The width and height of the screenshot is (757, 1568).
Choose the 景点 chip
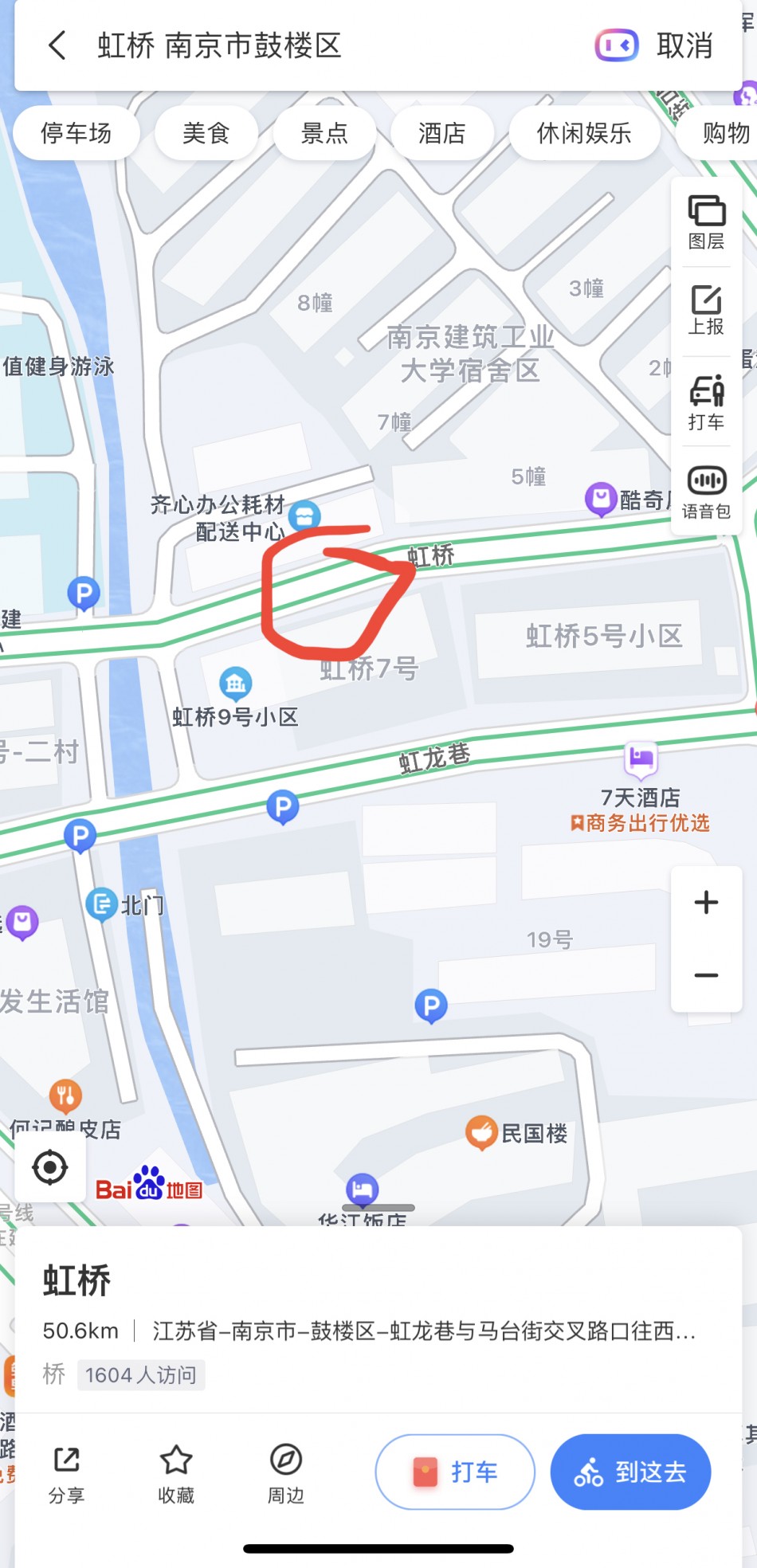324,133
